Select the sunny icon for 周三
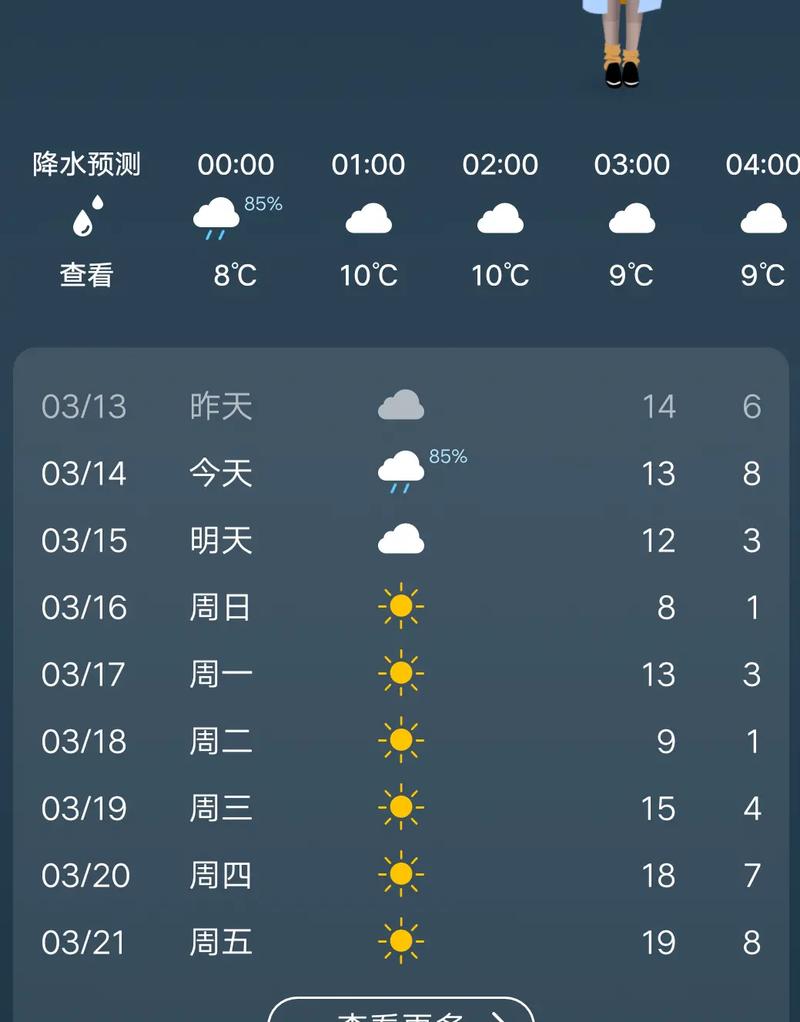This screenshot has width=800, height=1022. (401, 808)
